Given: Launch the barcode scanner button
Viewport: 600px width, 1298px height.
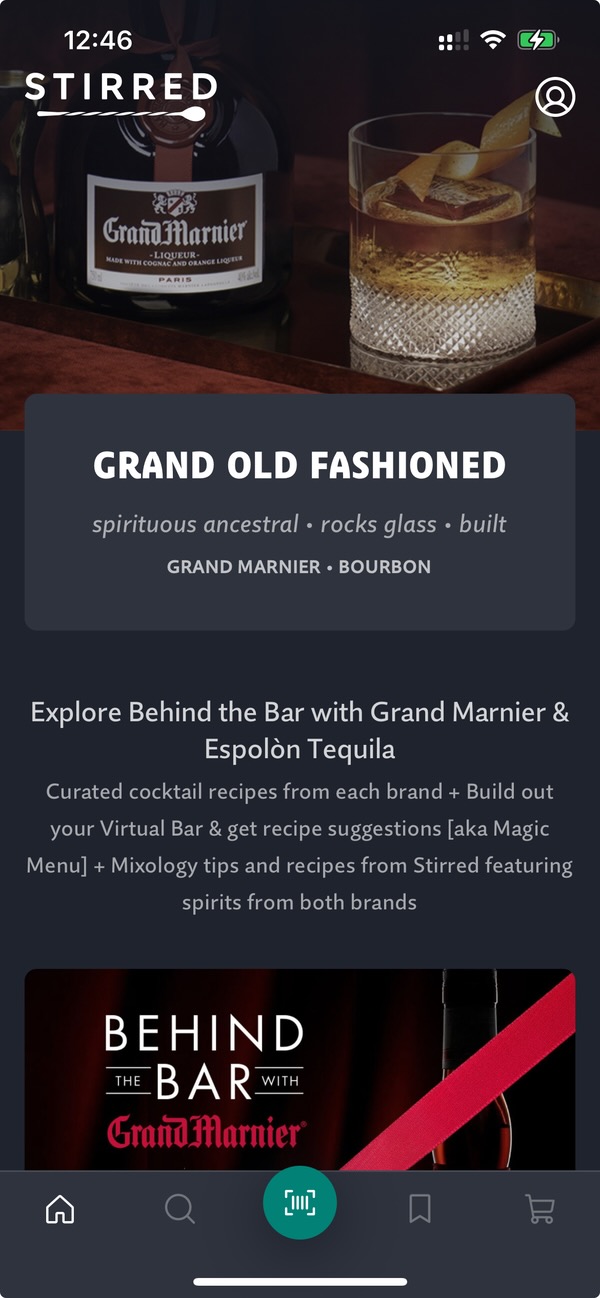Looking at the screenshot, I should pos(300,1203).
